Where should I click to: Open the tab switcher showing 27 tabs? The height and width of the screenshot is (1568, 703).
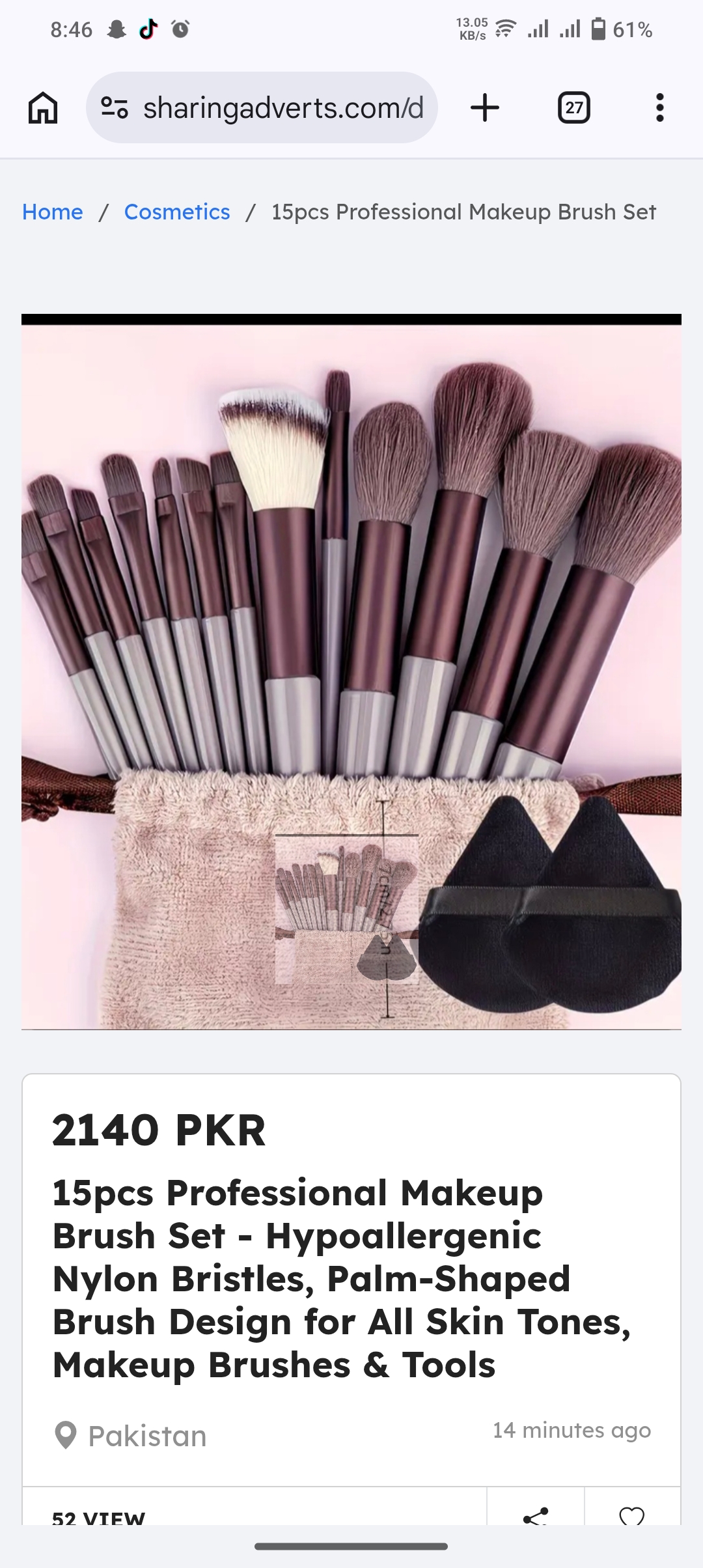click(x=574, y=107)
